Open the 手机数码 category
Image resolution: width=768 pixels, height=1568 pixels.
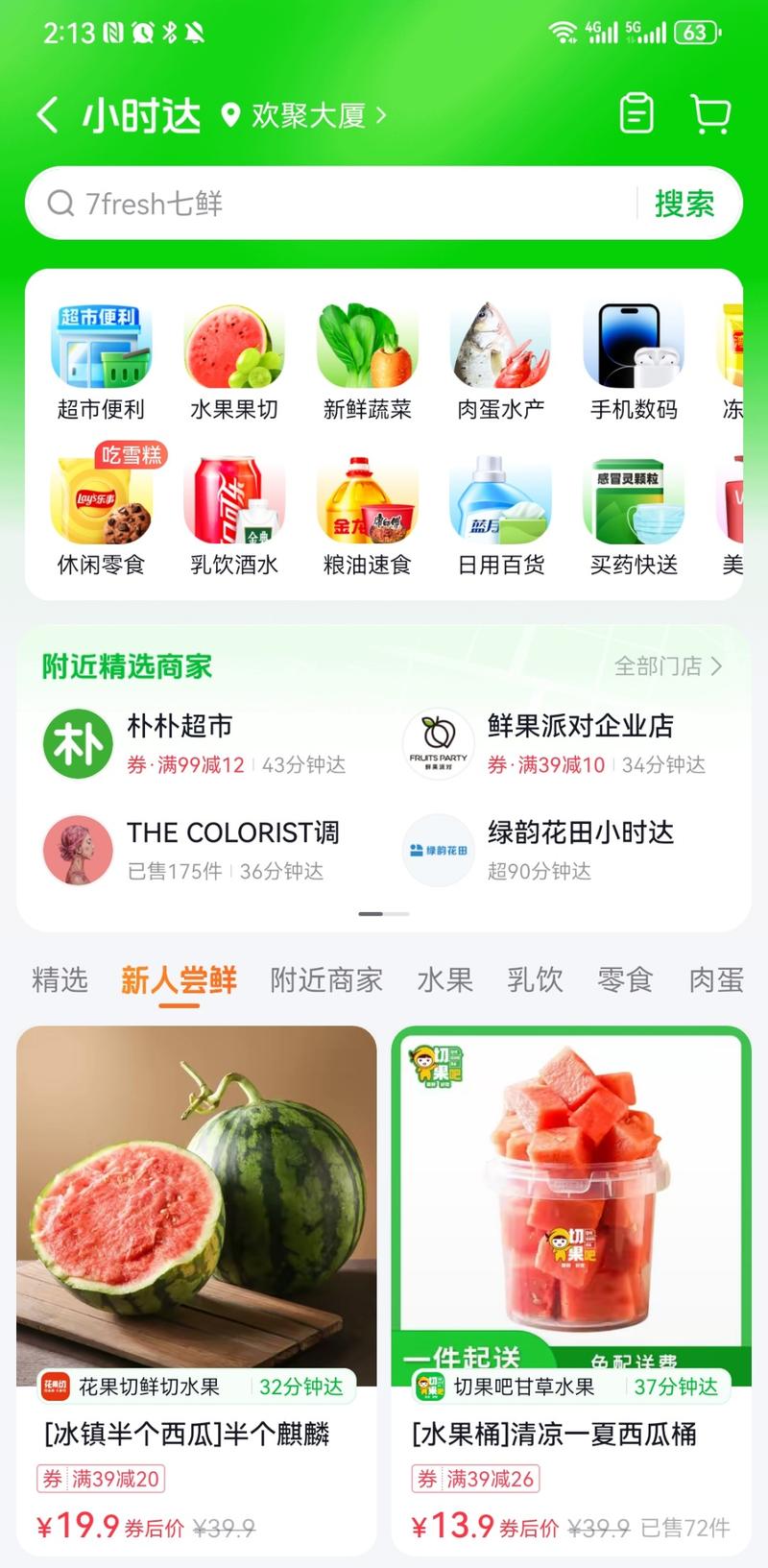634,362
